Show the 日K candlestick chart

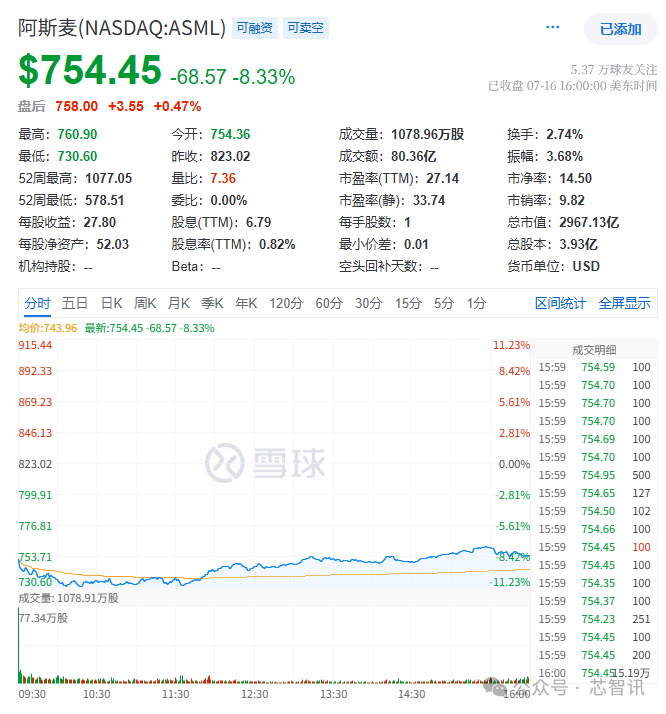click(111, 303)
